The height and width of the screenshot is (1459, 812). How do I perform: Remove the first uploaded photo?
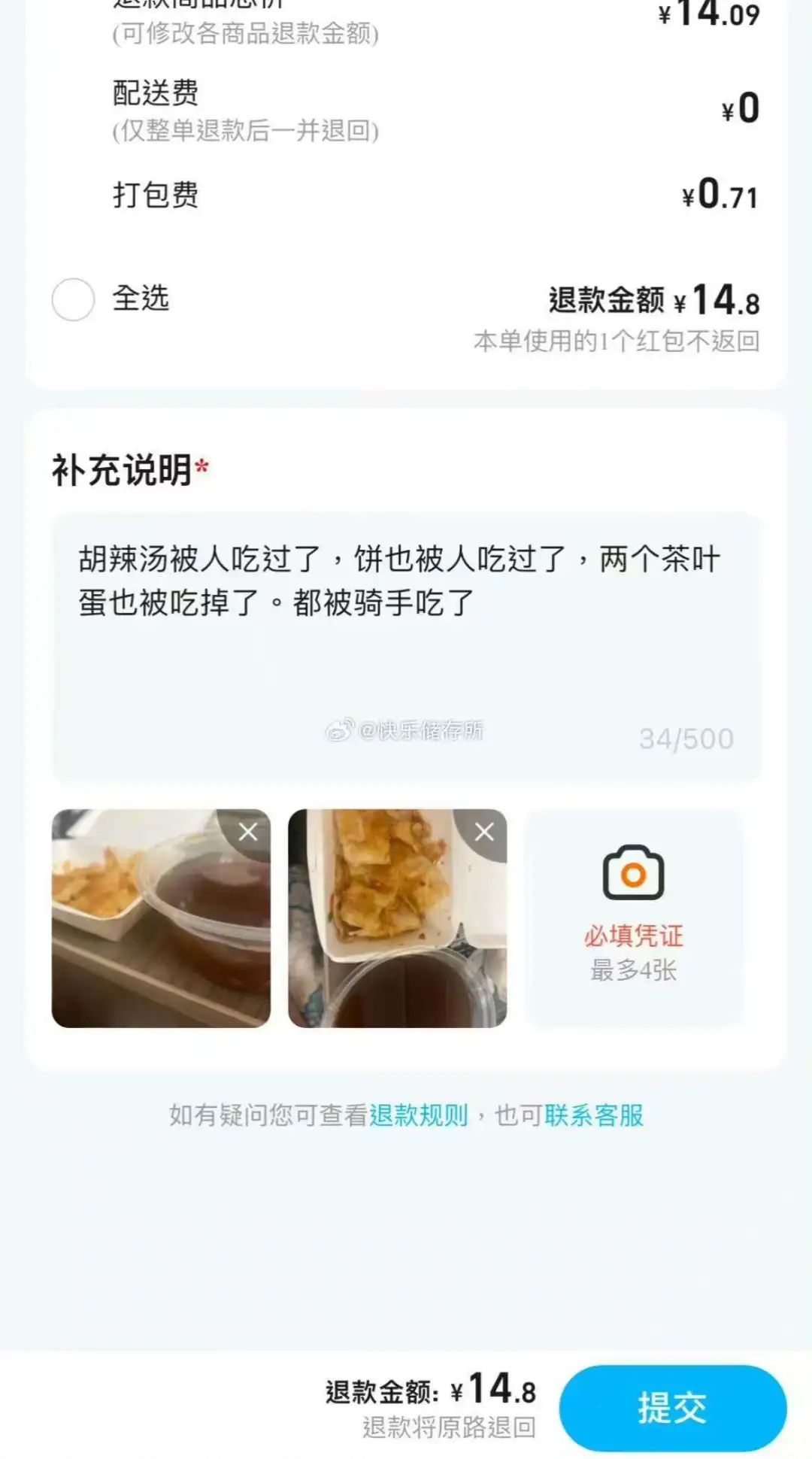point(248,832)
